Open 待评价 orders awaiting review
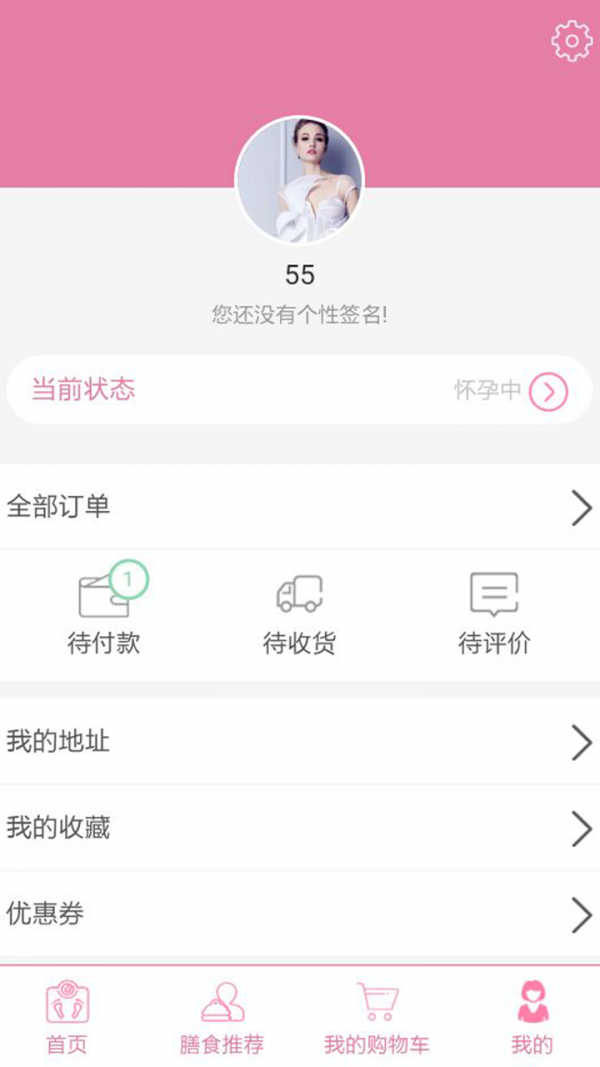The height and width of the screenshot is (1067, 600). click(494, 610)
